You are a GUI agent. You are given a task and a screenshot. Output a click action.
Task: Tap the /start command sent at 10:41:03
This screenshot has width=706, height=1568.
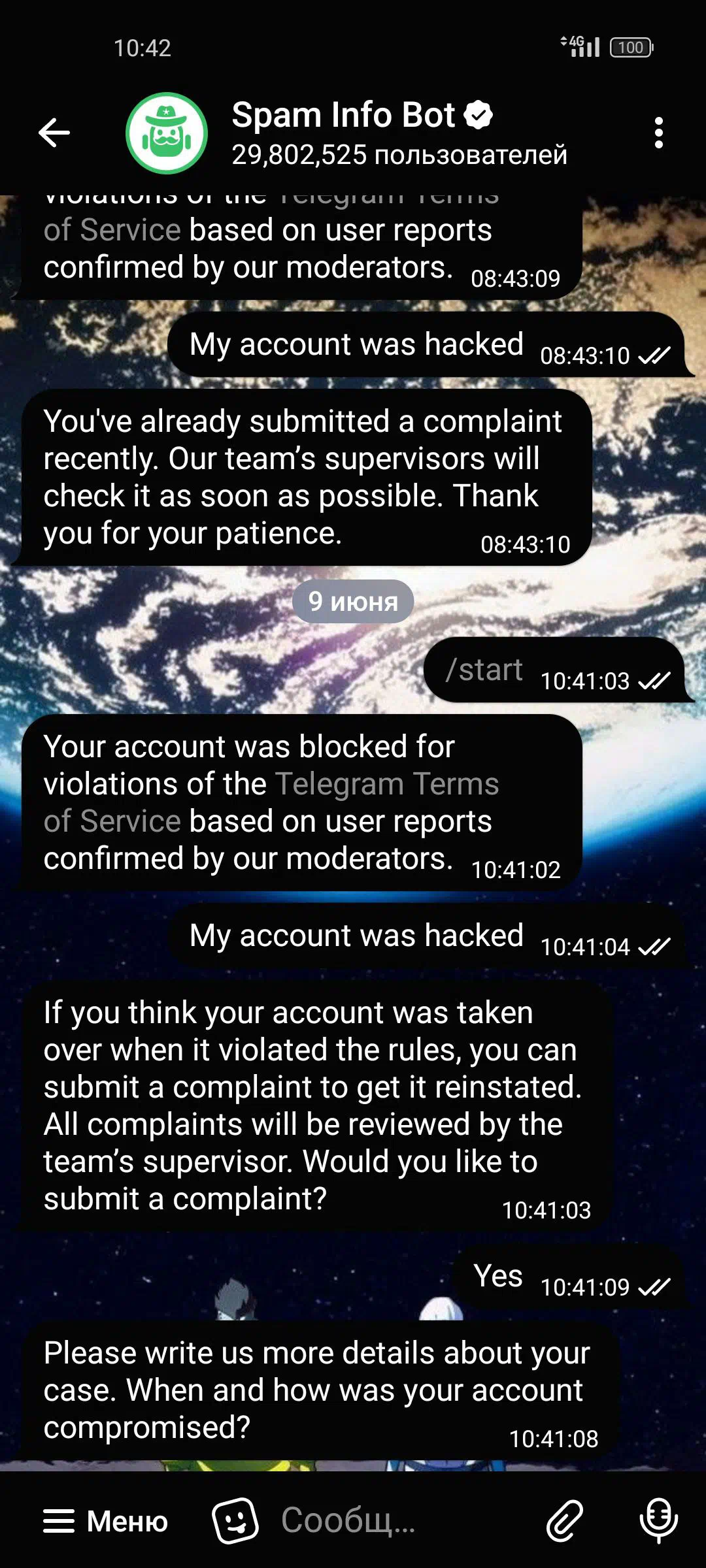484,670
